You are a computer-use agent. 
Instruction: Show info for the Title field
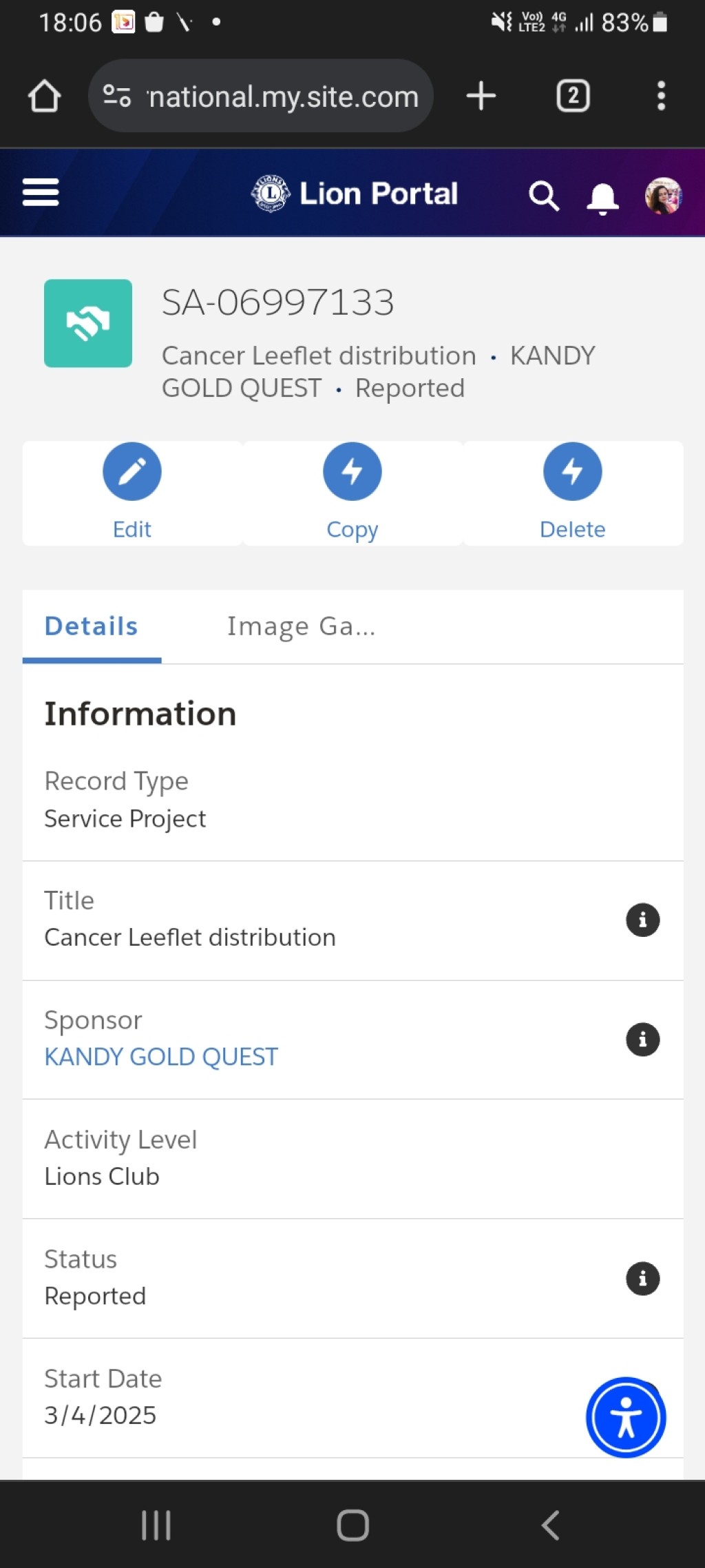tap(642, 920)
